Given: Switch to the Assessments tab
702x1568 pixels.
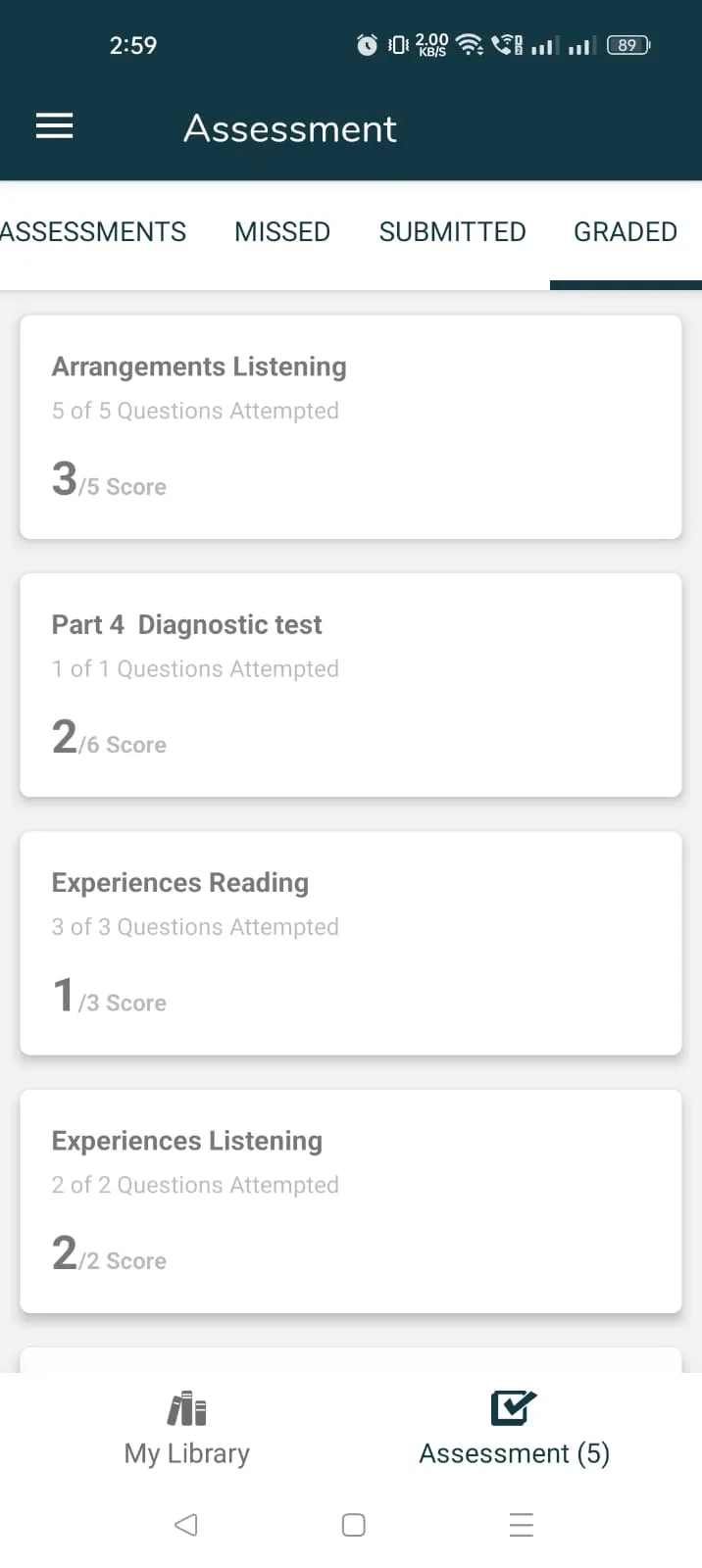Looking at the screenshot, I should coord(93,232).
